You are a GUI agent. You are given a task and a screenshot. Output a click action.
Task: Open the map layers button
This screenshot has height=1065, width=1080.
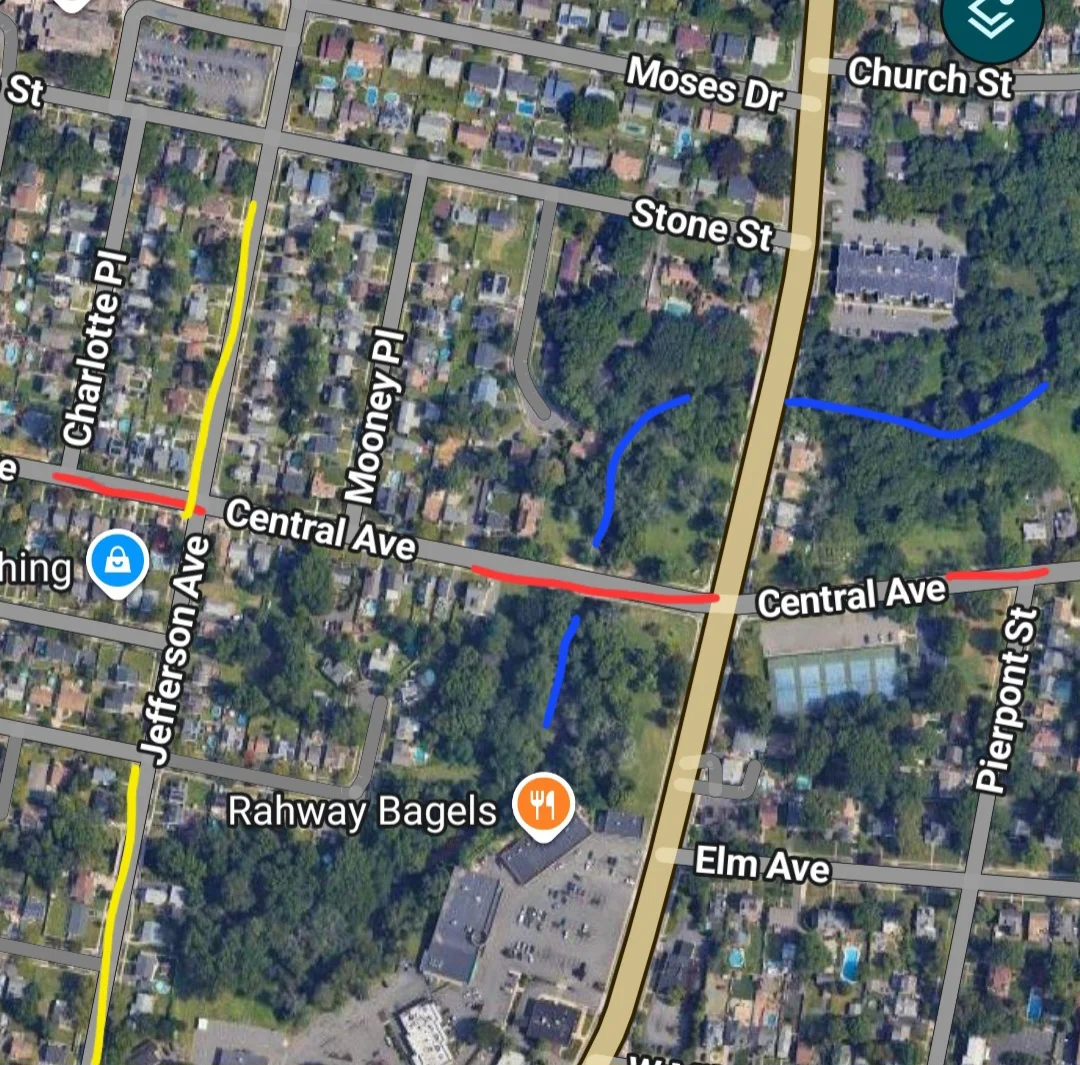click(x=993, y=20)
